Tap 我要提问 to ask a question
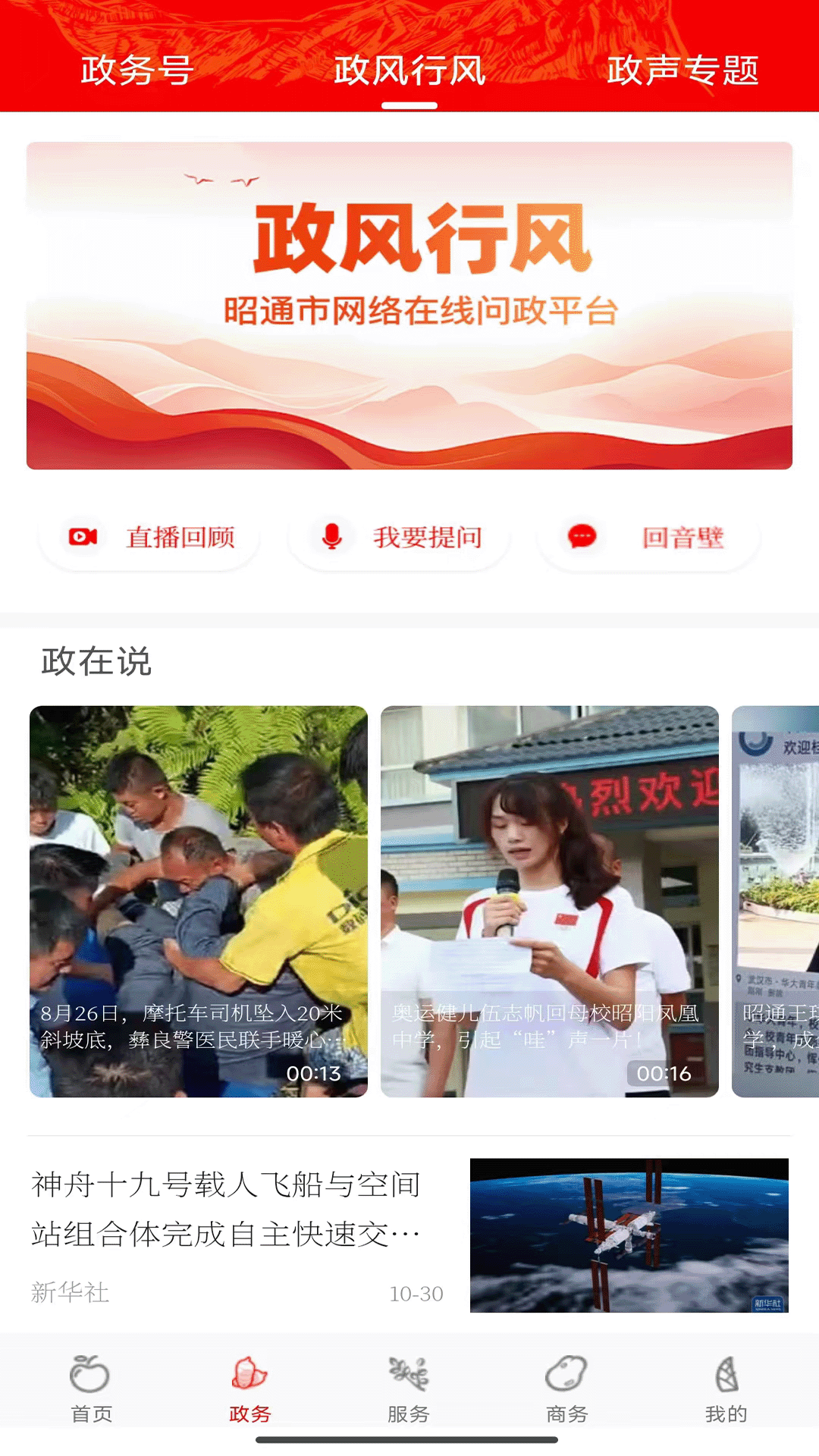The height and width of the screenshot is (1456, 819). (399, 538)
